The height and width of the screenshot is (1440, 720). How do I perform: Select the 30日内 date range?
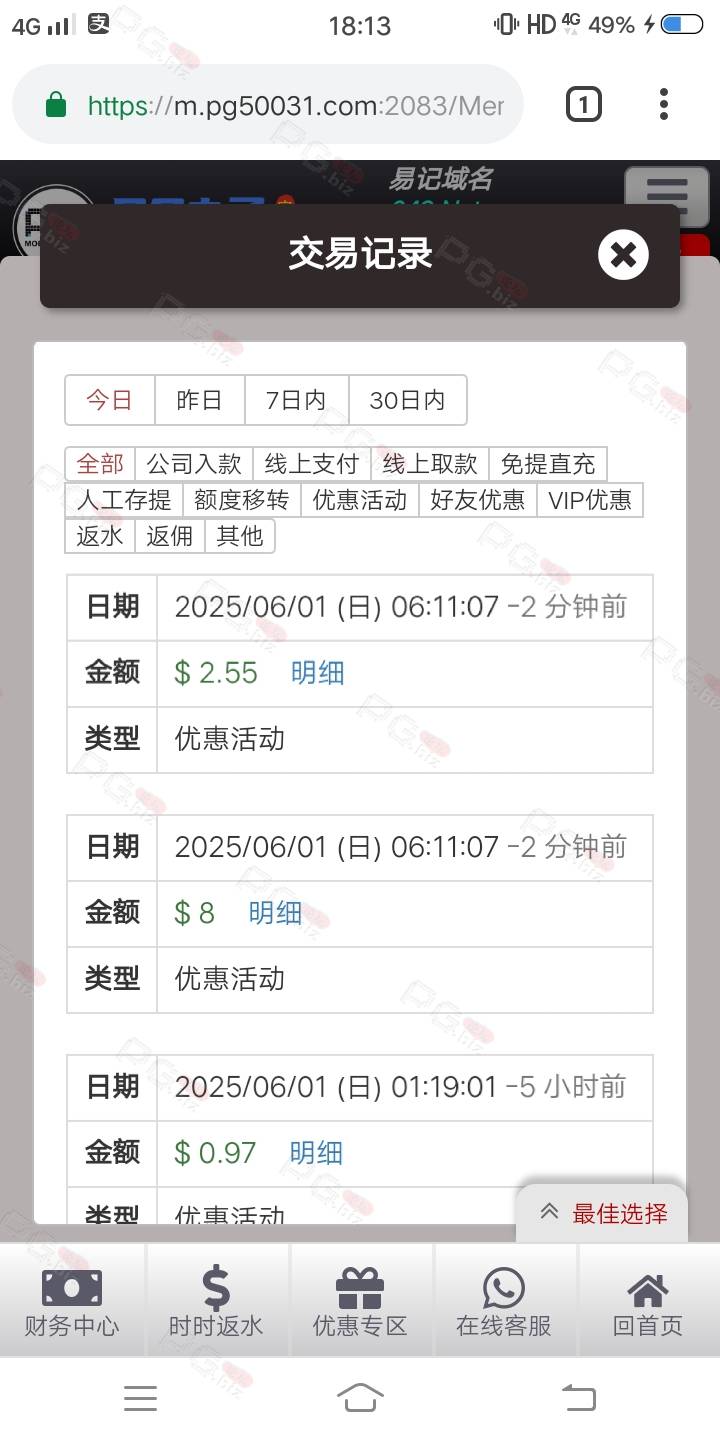click(x=407, y=400)
